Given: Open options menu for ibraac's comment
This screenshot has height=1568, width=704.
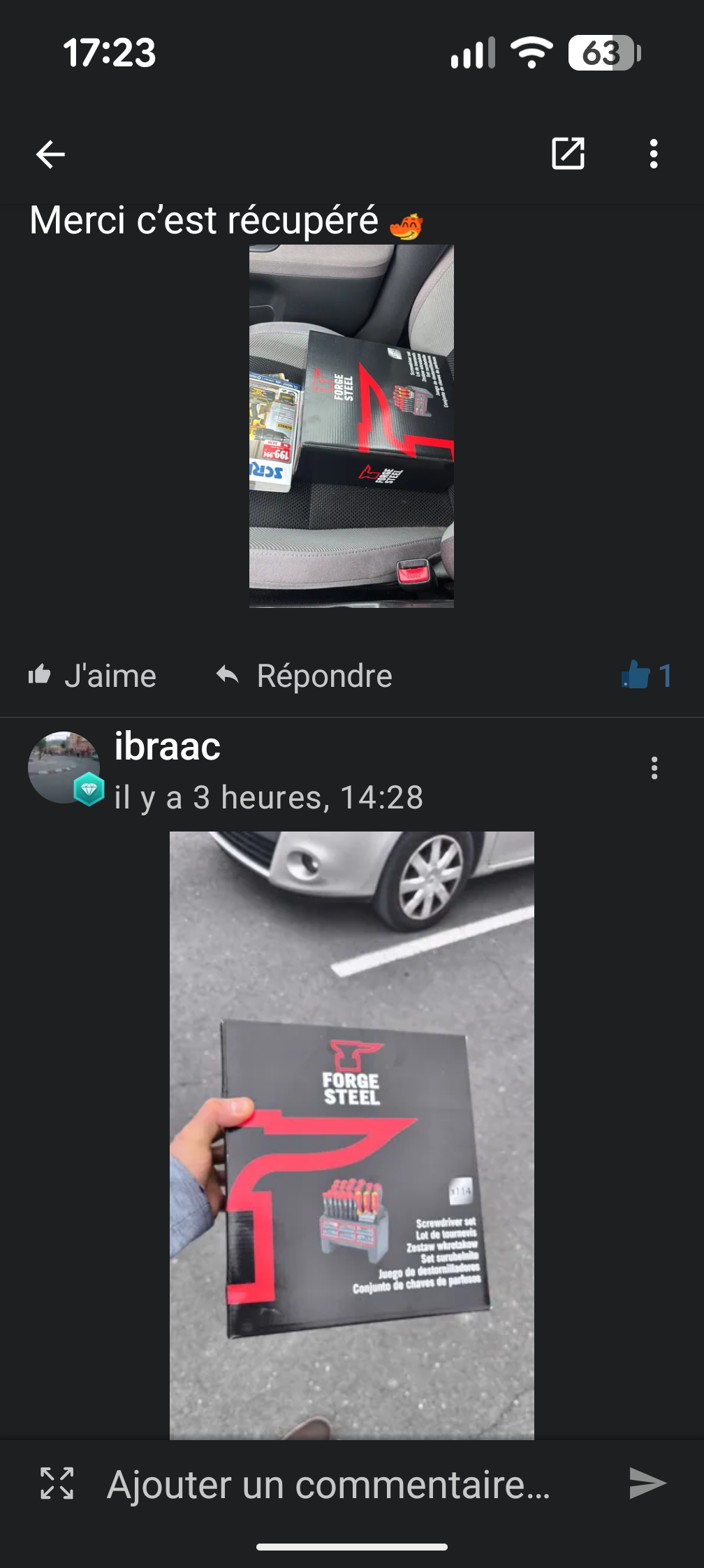Looking at the screenshot, I should [654, 768].
